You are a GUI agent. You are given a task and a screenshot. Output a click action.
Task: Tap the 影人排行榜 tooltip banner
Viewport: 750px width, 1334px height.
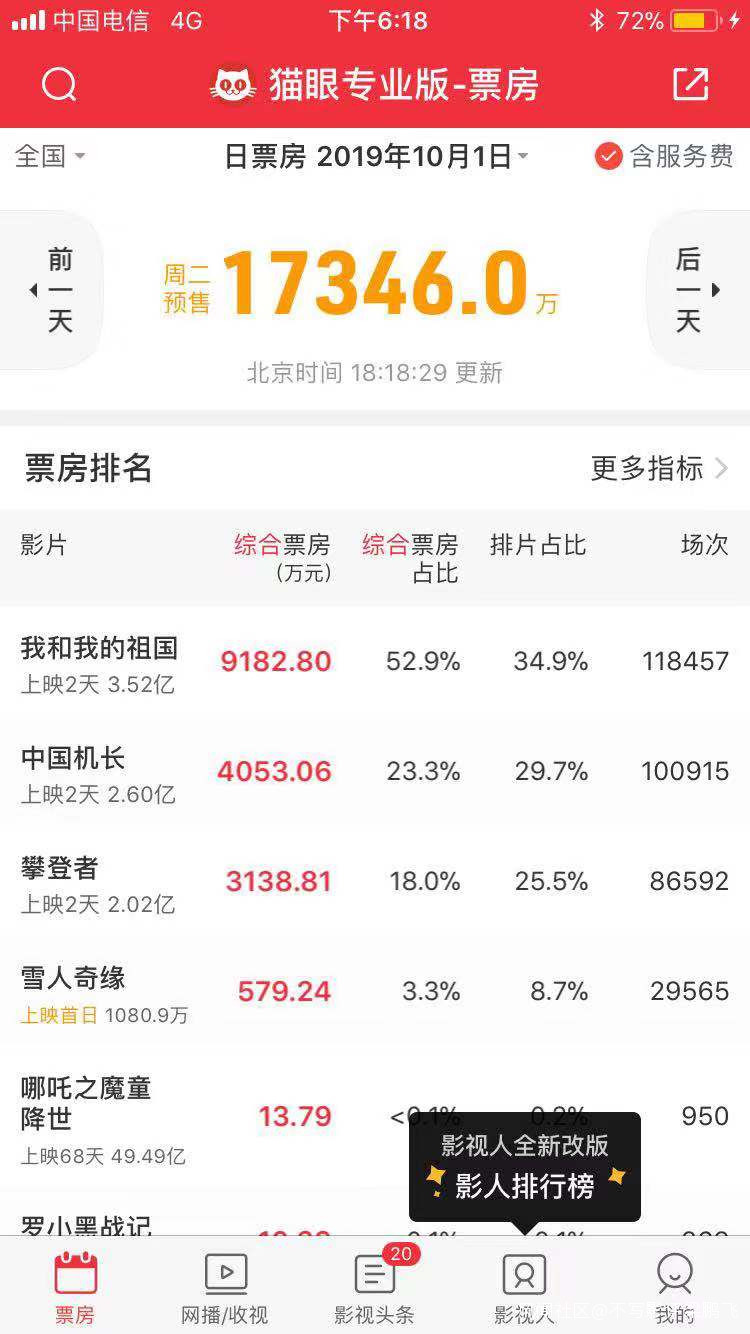[x=524, y=1168]
